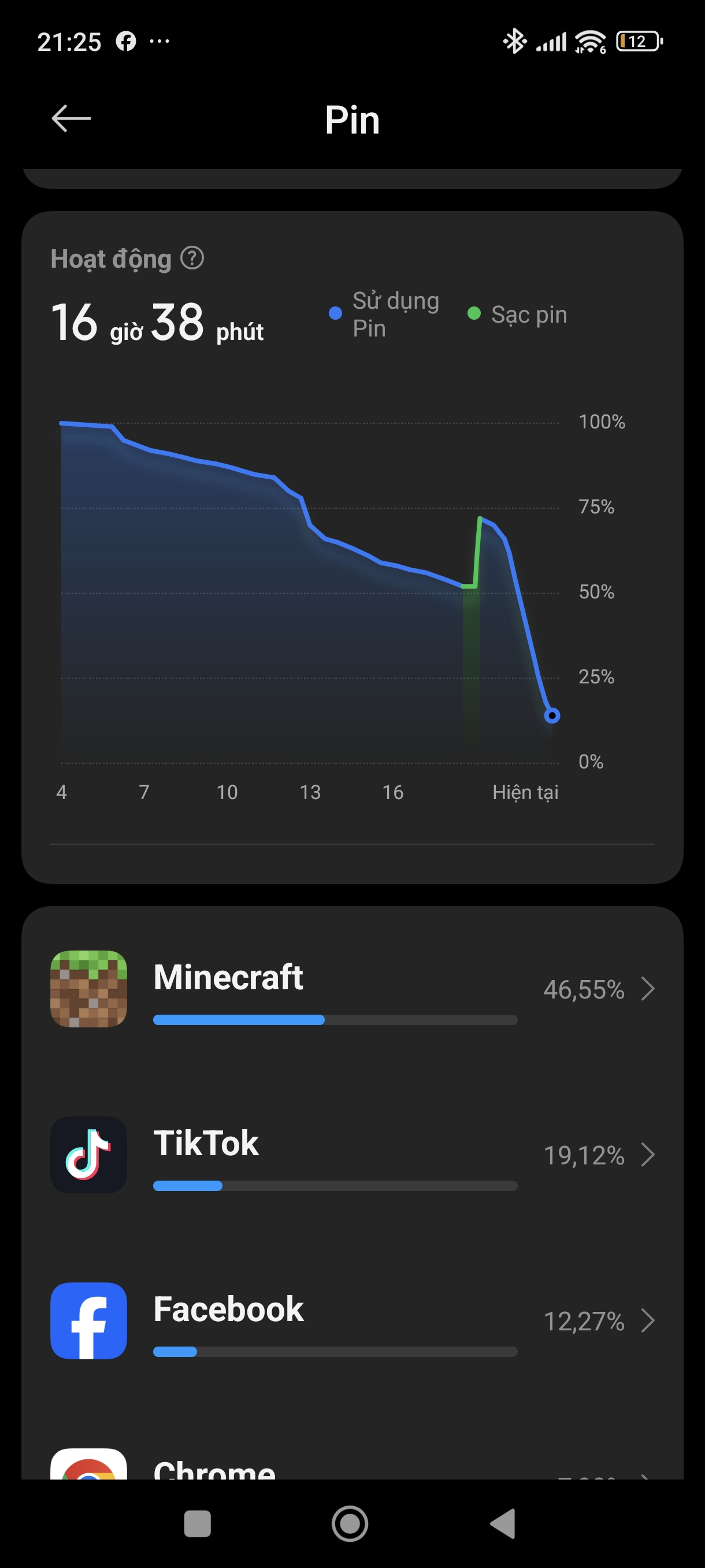Viewport: 705px width, 1568px height.
Task: Tap the Minecraft app icon
Action: (x=88, y=990)
